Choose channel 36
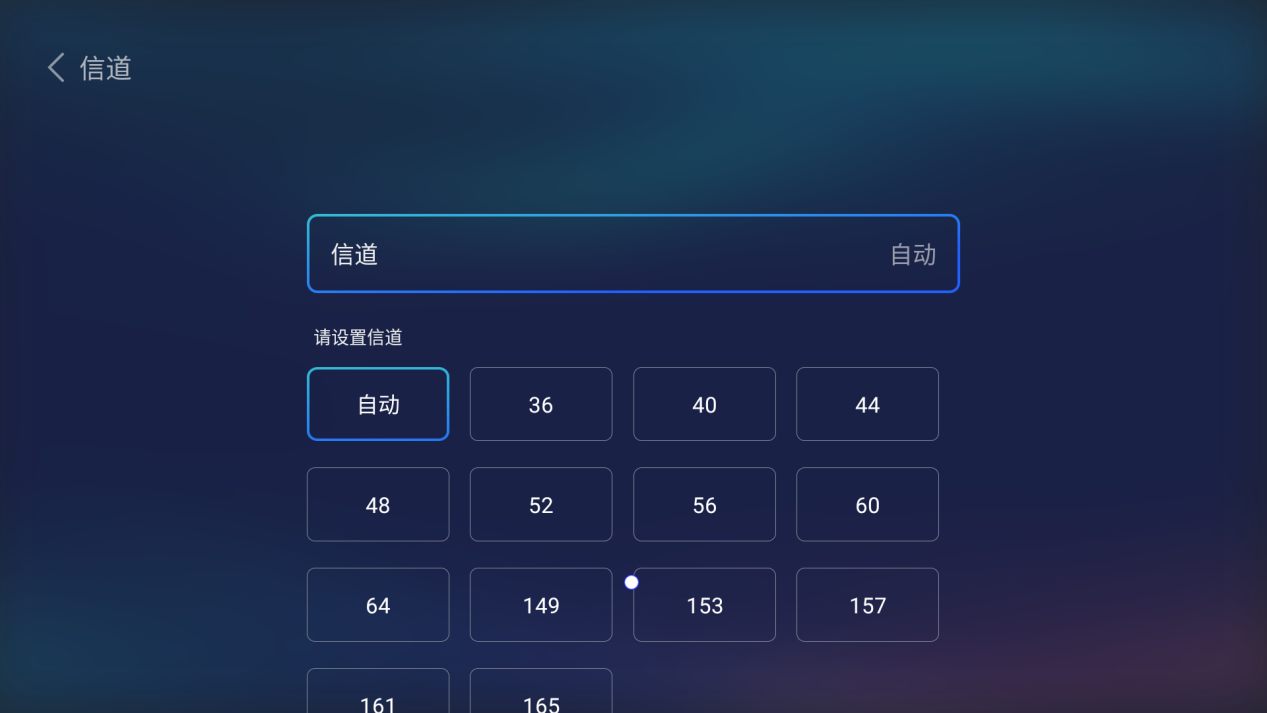 pos(541,404)
